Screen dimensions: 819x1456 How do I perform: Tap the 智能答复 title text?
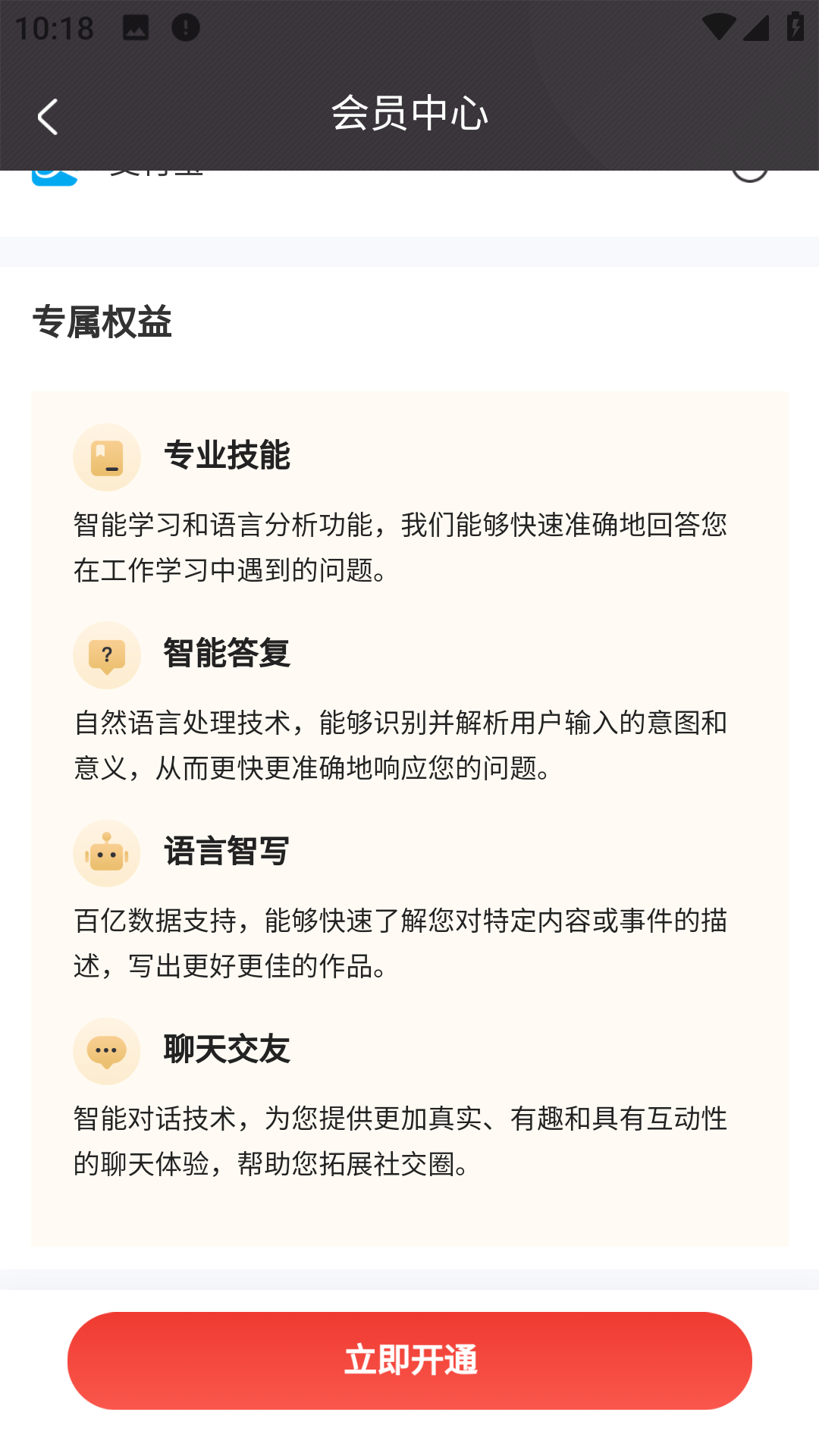pyautogui.click(x=227, y=653)
